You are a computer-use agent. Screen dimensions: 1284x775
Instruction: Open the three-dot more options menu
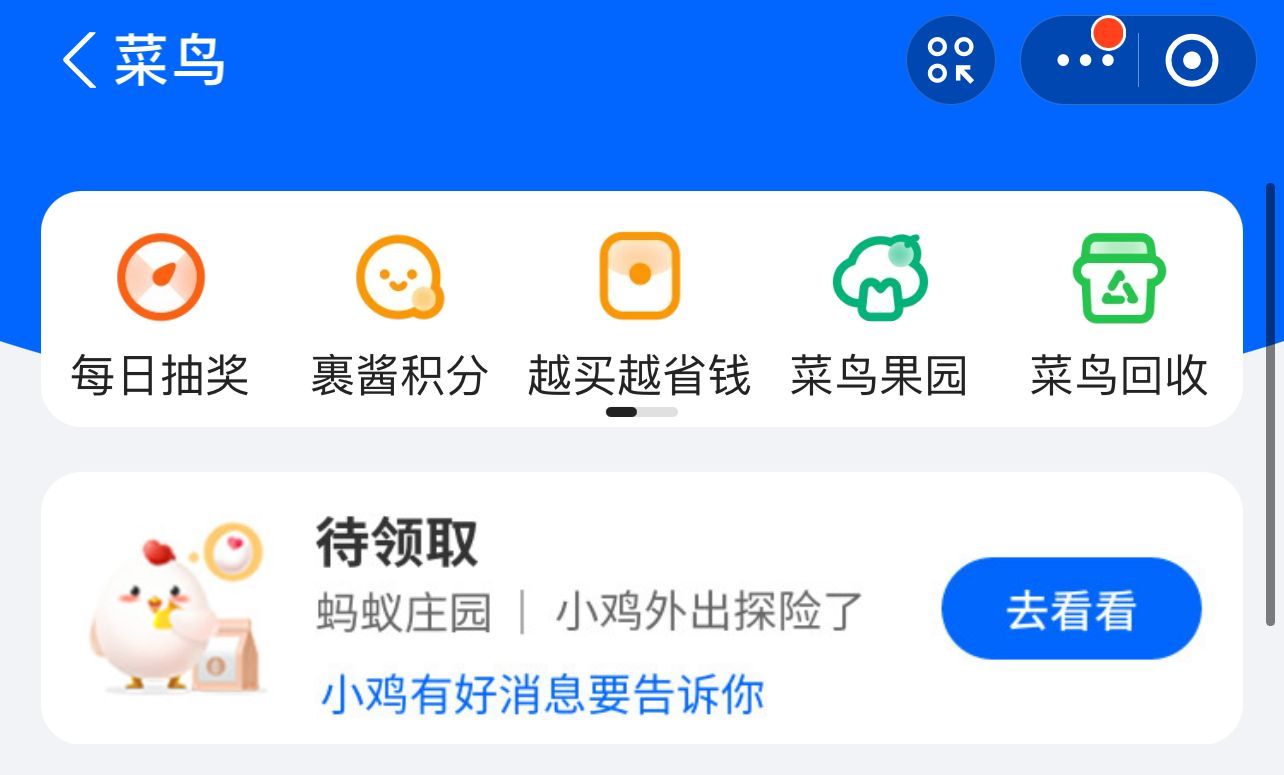click(x=1085, y=60)
